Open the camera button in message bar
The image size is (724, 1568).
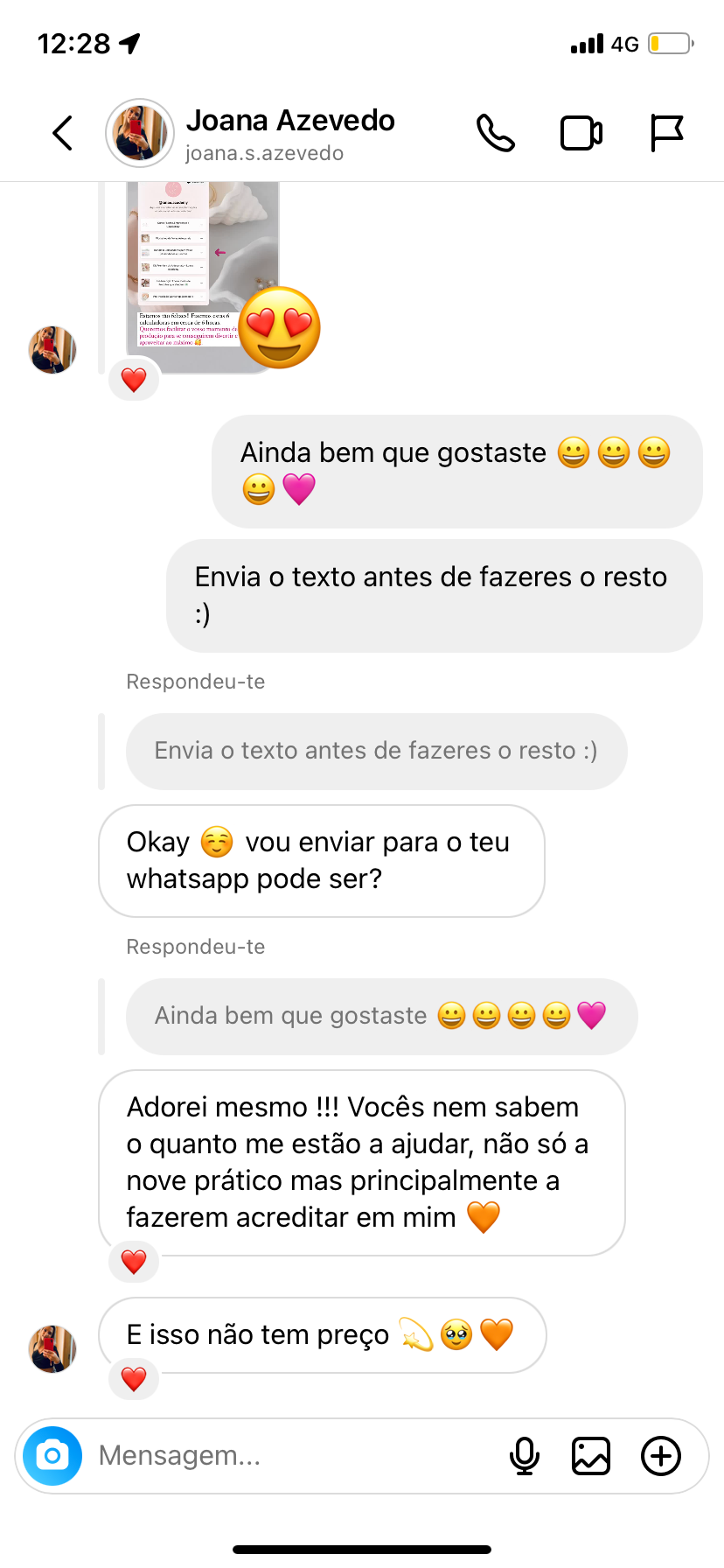52,1456
